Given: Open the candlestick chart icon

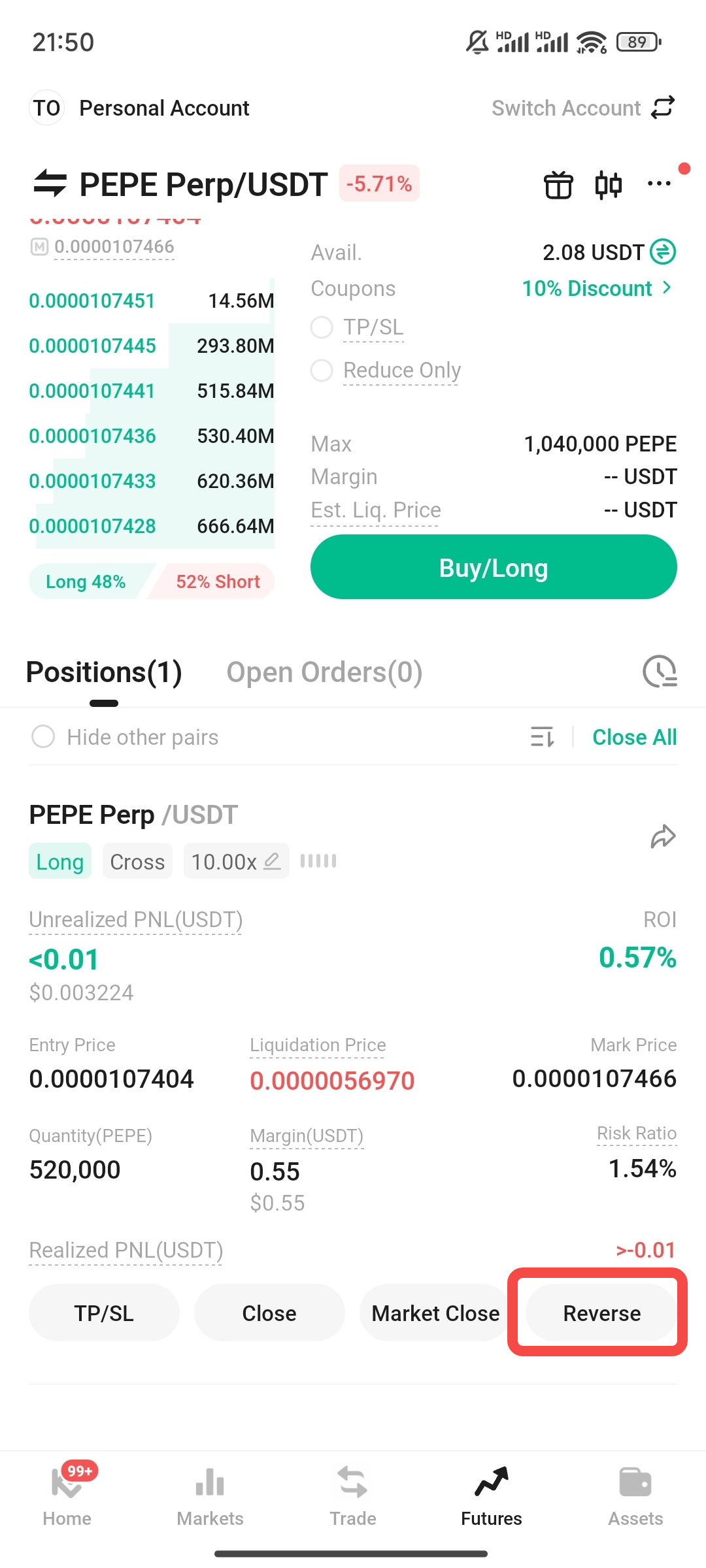Looking at the screenshot, I should point(608,185).
